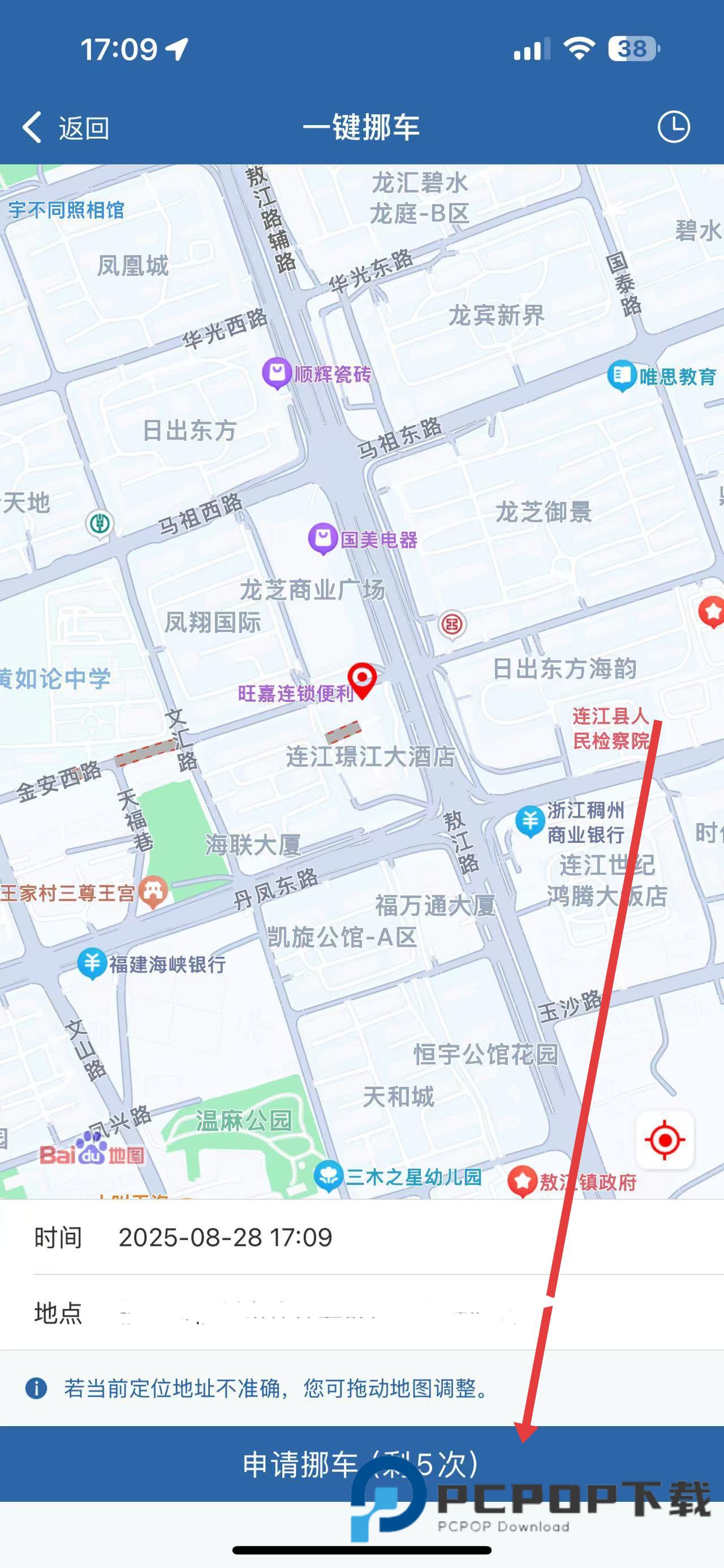The width and height of the screenshot is (724, 1568).
Task: Tap the 国美电器 map marker
Action: [x=323, y=538]
